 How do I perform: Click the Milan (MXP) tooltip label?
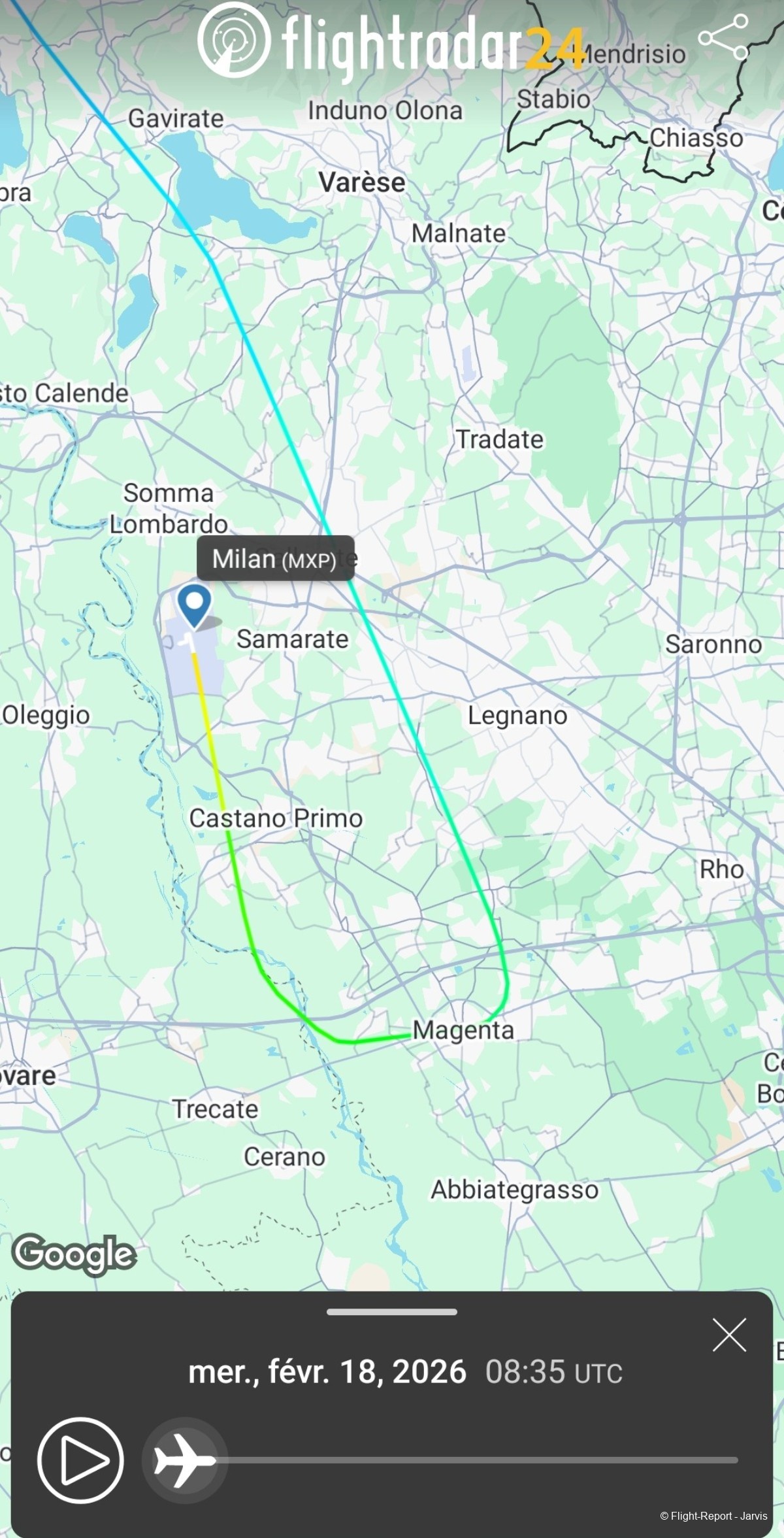pyautogui.click(x=276, y=559)
